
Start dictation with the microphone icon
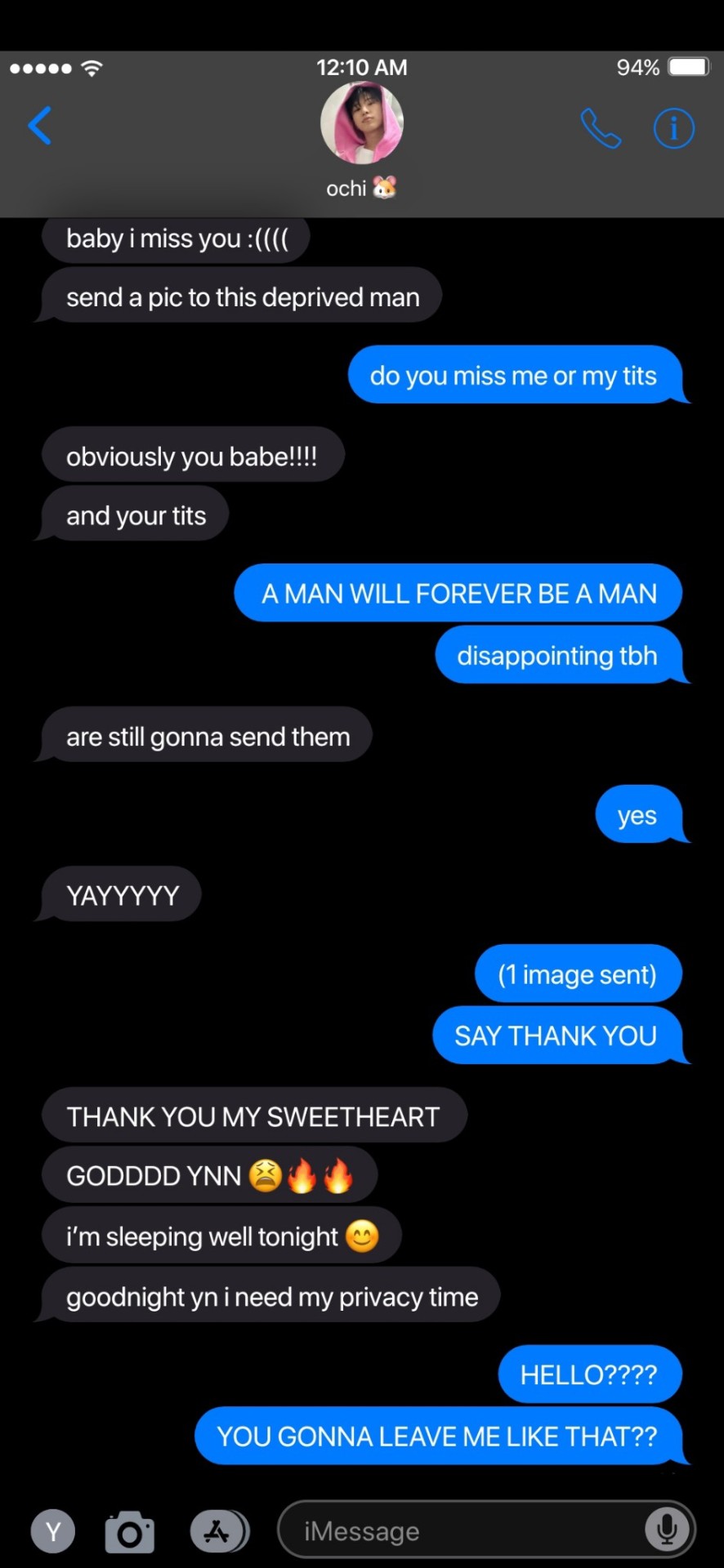click(666, 1530)
